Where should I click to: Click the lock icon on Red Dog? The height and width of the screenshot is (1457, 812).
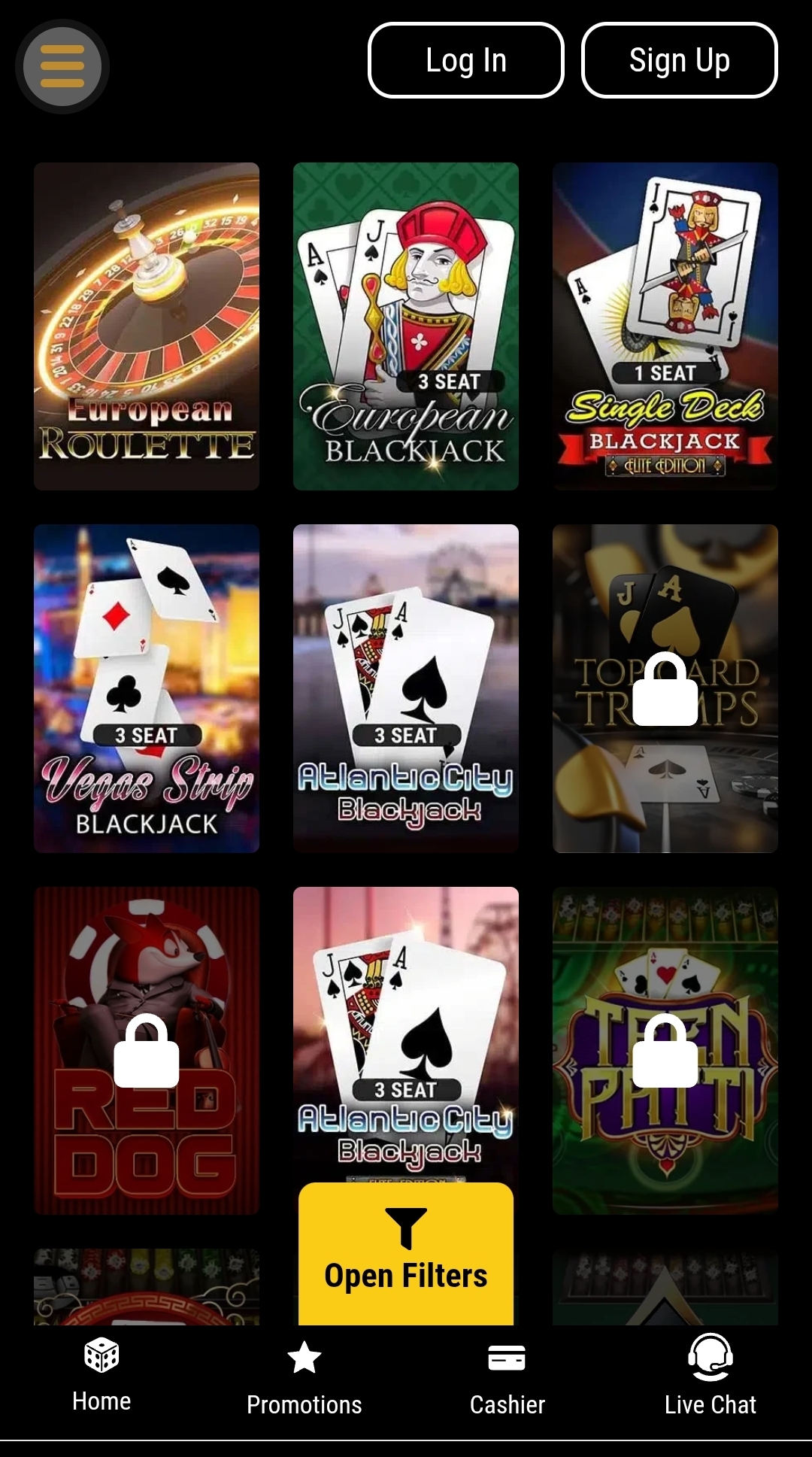pos(146,1052)
